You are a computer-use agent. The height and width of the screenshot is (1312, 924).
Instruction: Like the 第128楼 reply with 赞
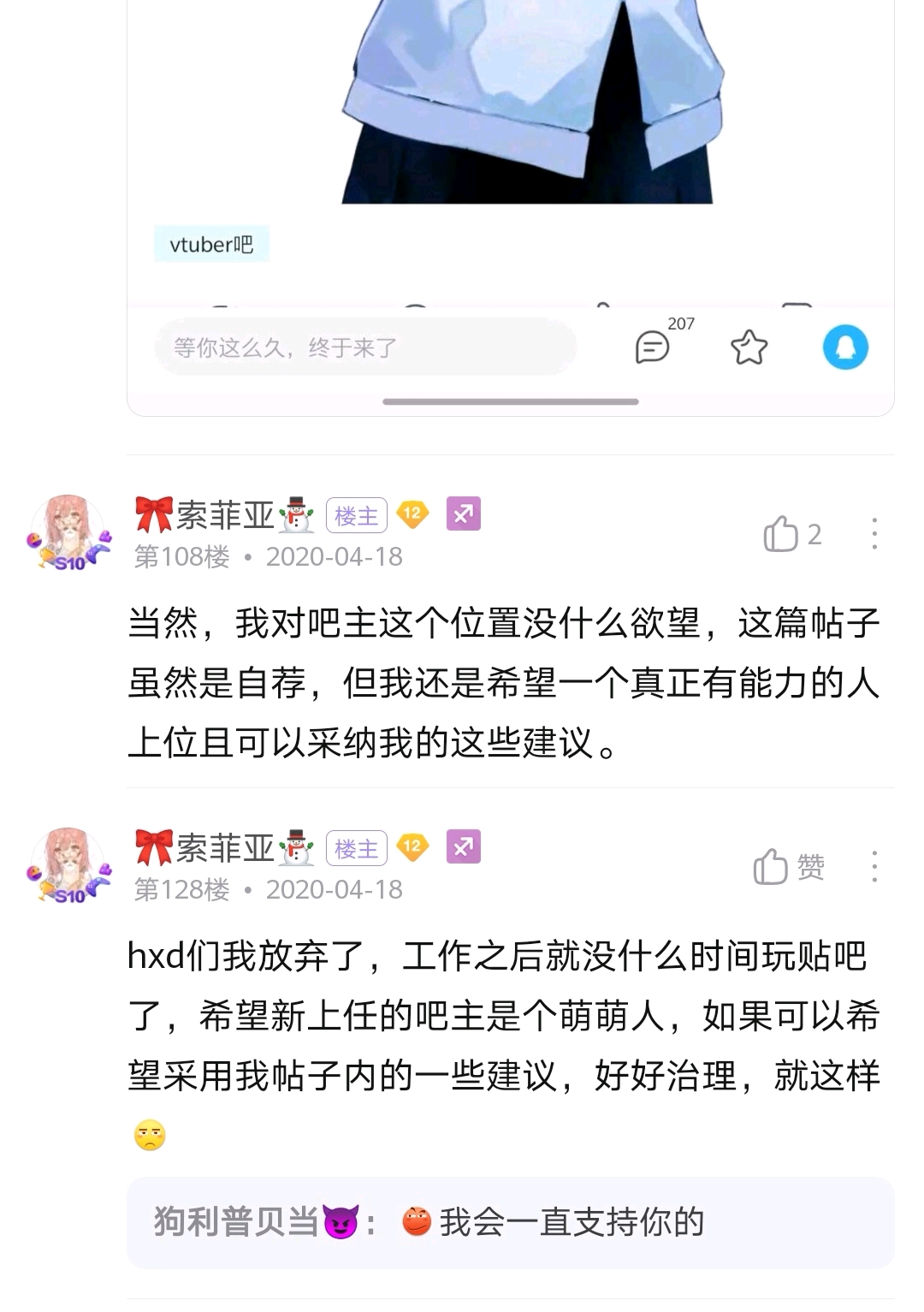pyautogui.click(x=772, y=867)
